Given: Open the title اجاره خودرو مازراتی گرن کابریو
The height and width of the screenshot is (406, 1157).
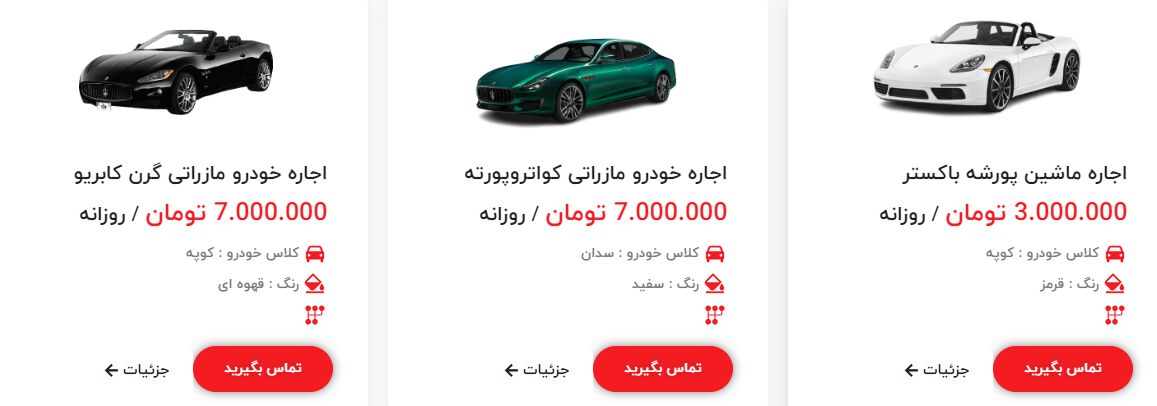Looking at the screenshot, I should 201,173.
